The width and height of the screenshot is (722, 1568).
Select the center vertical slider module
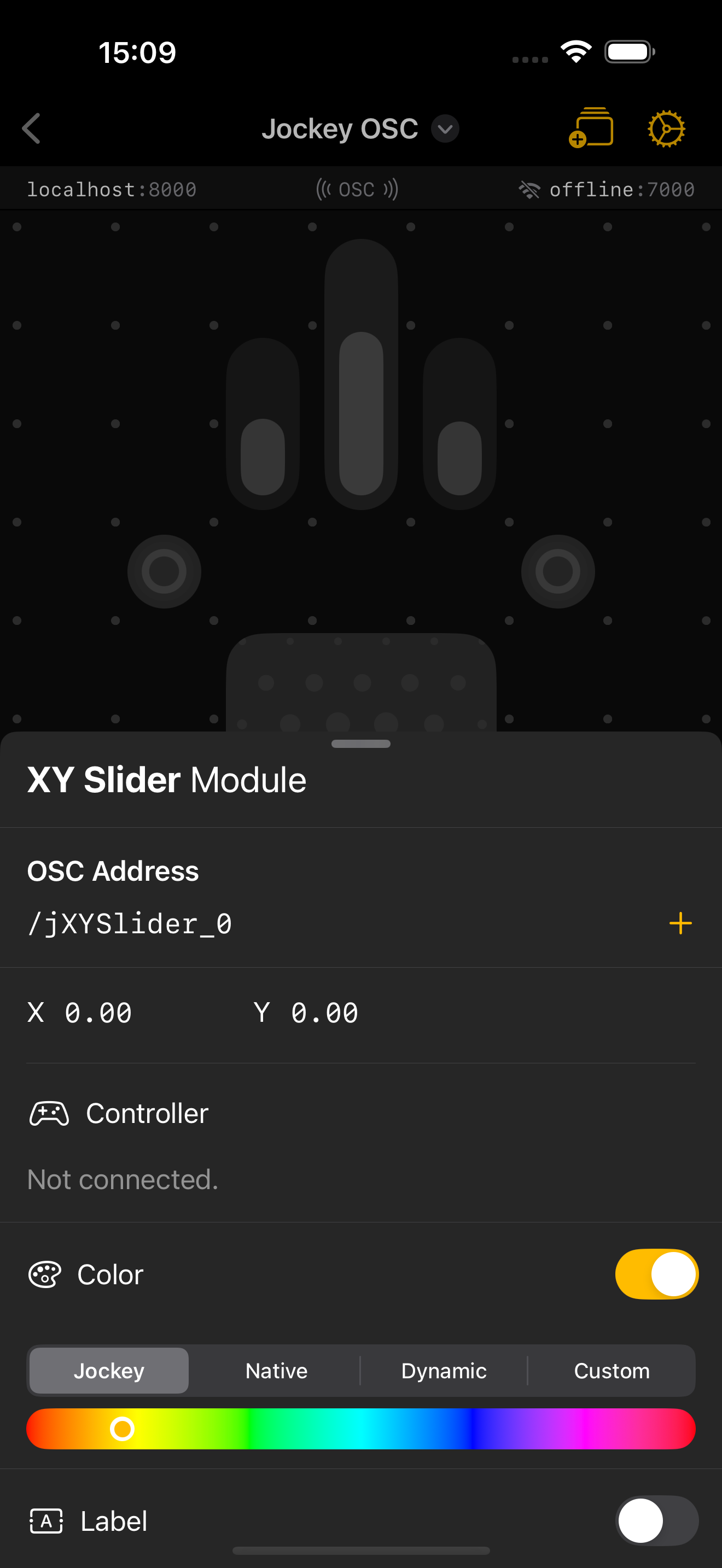[361, 375]
